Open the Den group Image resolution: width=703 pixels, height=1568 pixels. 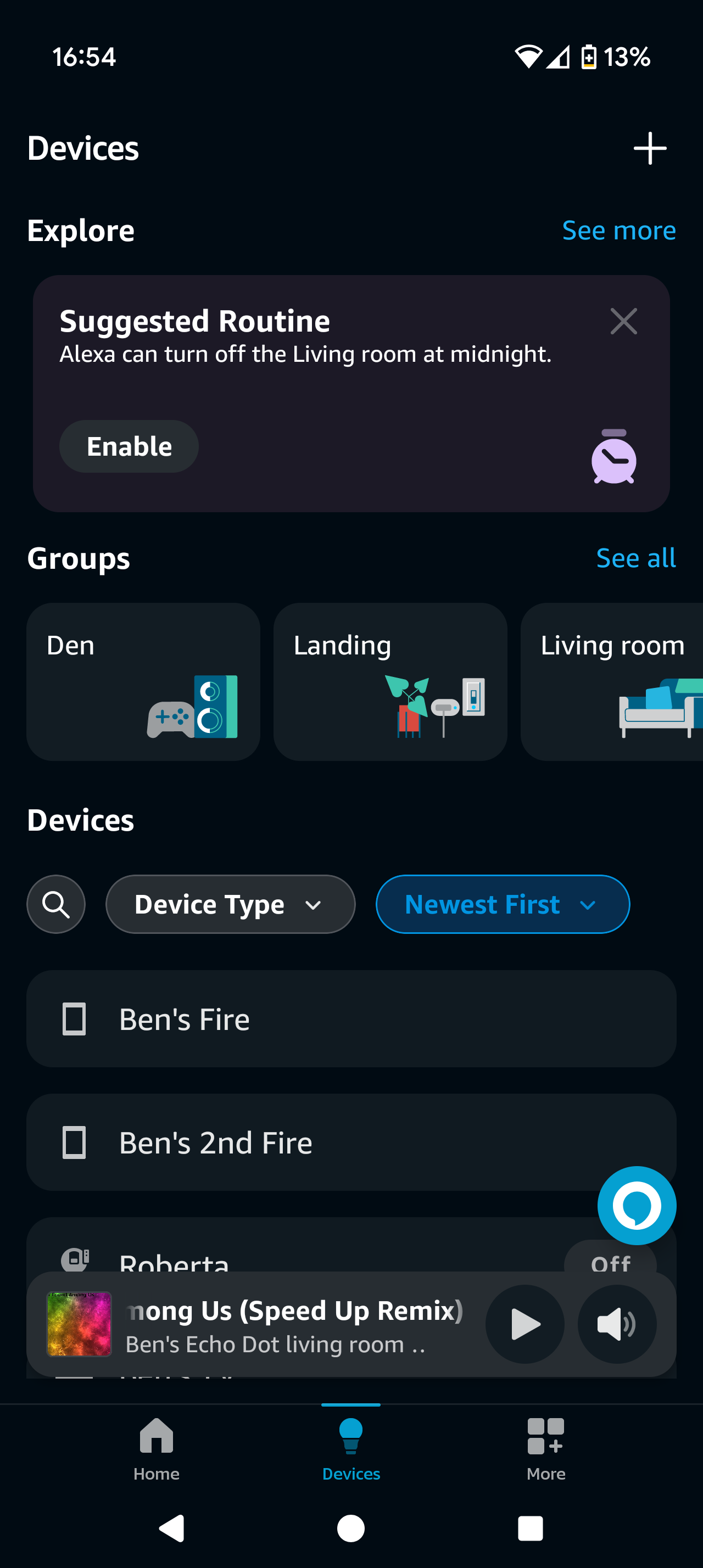(144, 681)
